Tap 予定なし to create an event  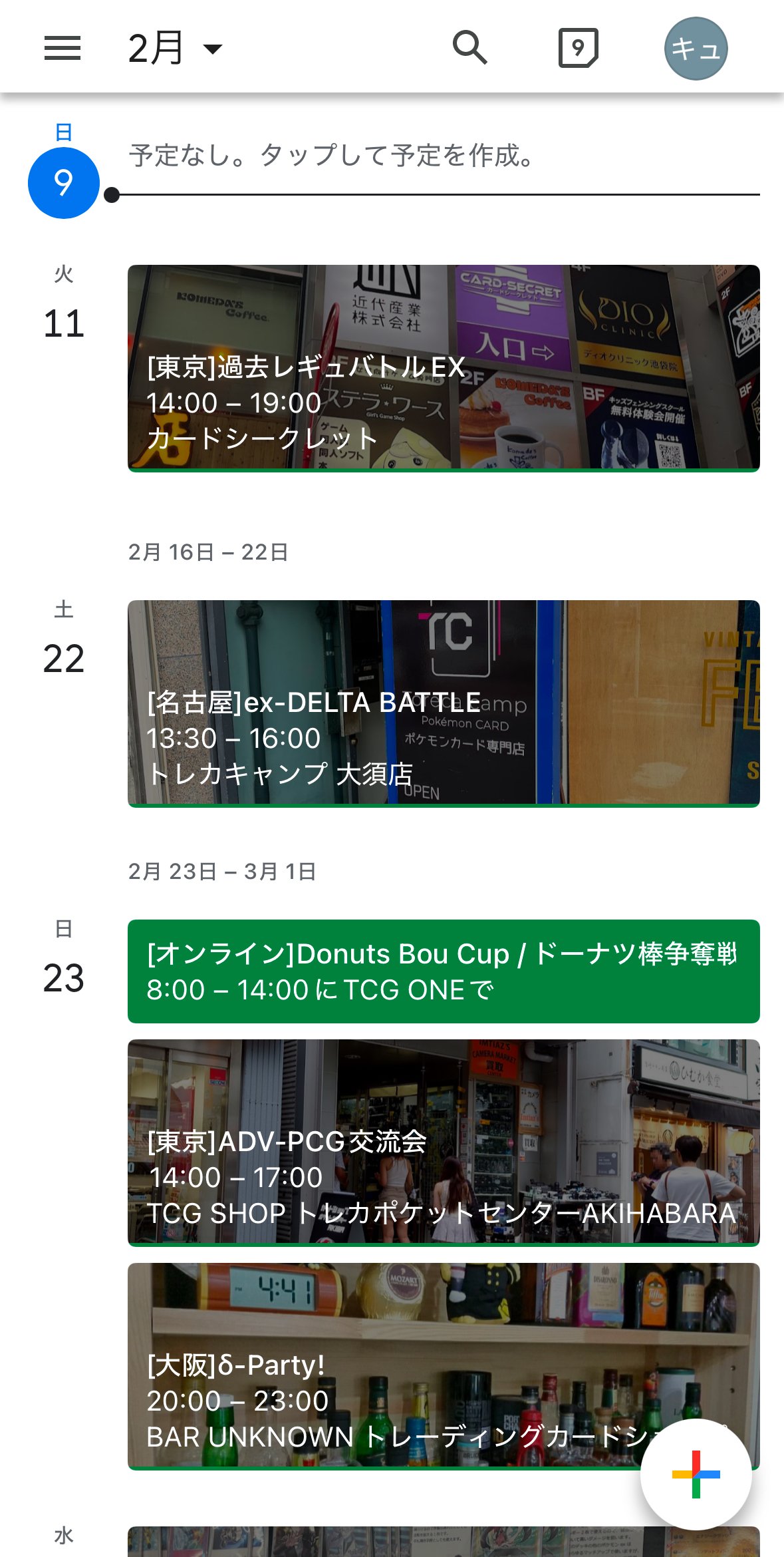332,156
